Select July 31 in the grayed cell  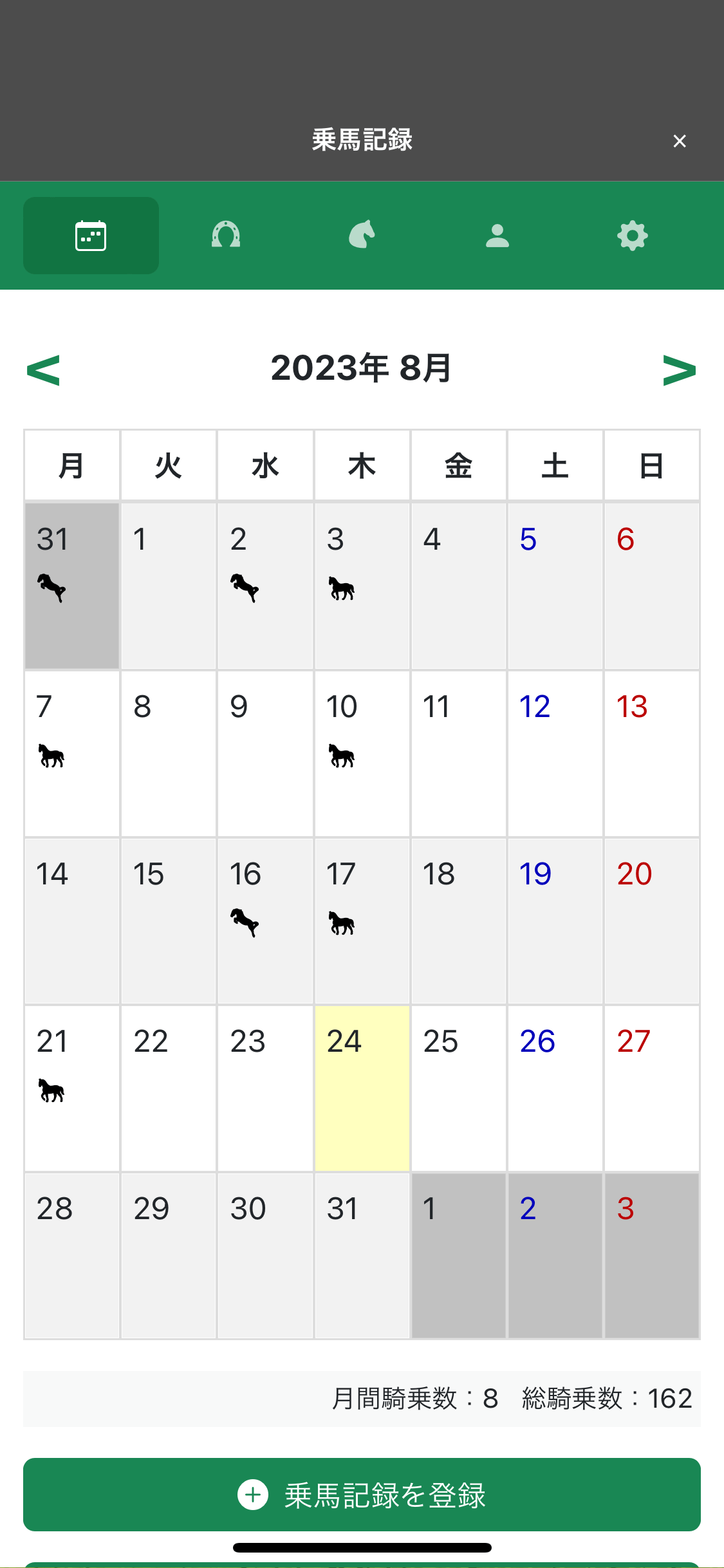point(71,586)
